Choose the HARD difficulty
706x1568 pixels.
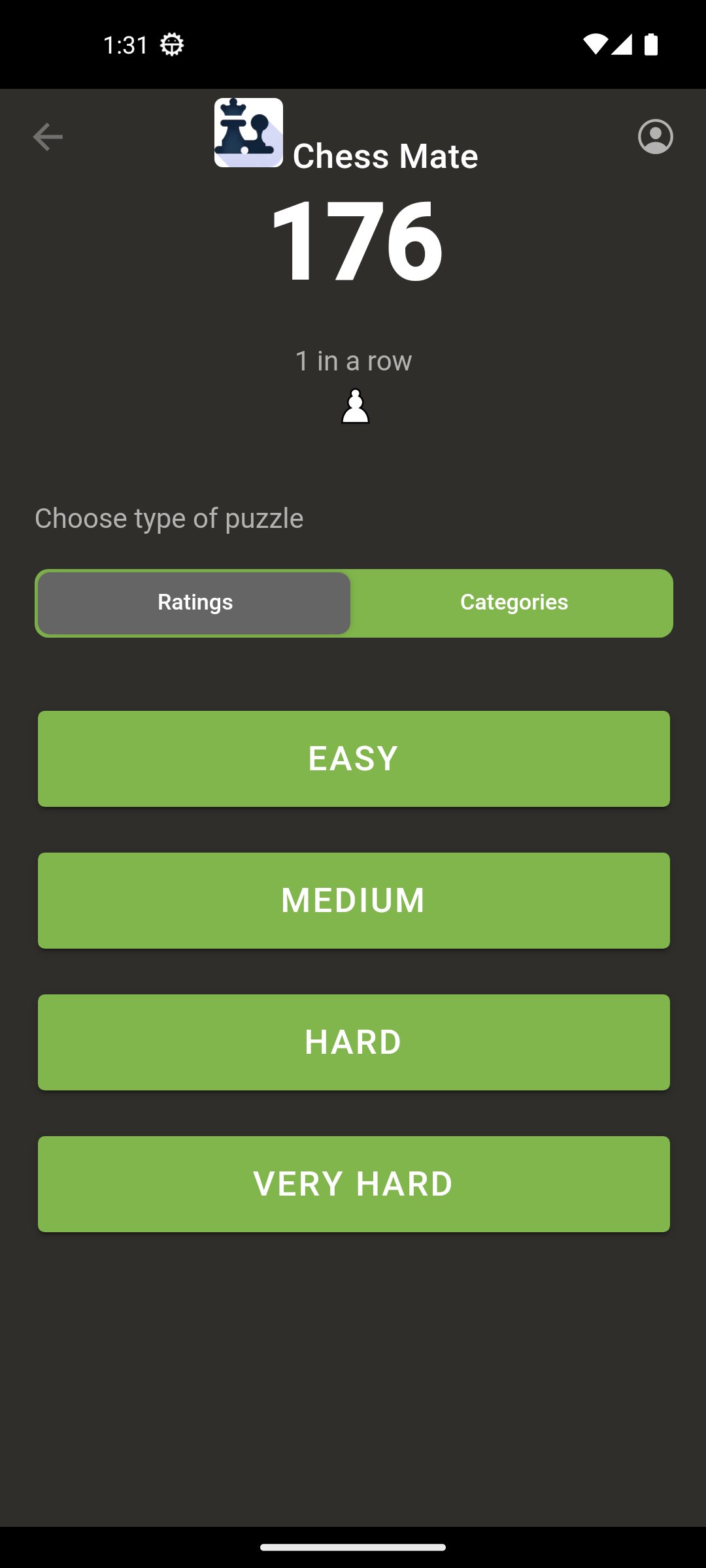(x=353, y=1042)
